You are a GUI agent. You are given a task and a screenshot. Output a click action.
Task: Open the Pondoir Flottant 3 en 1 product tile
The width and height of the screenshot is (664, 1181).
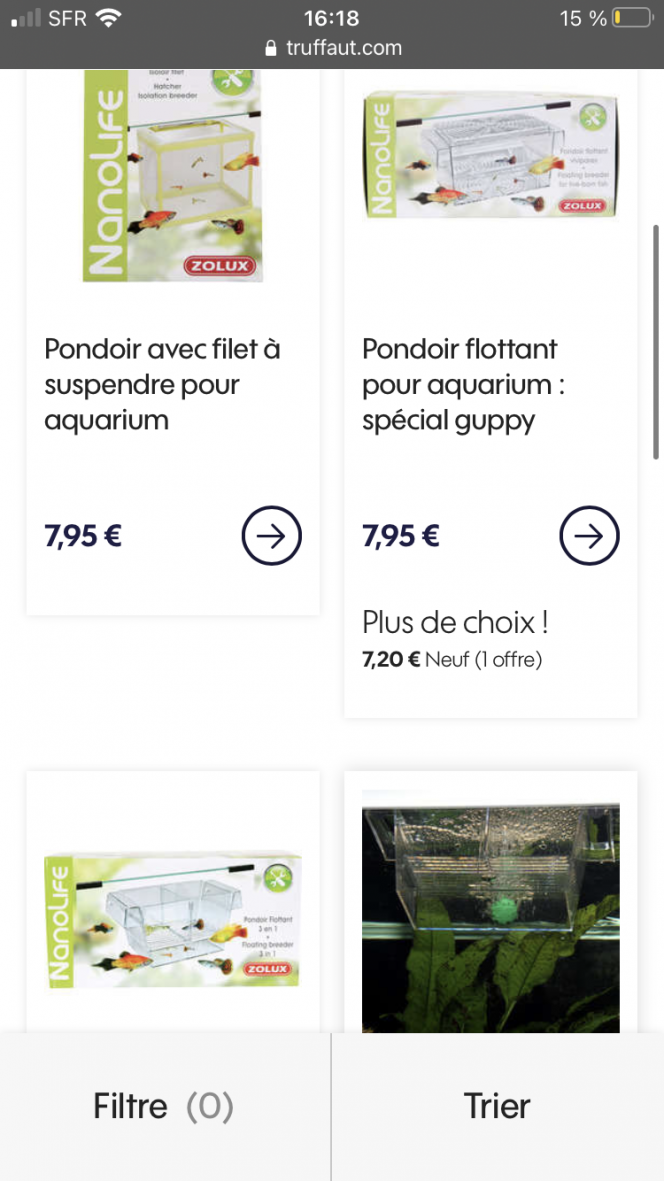click(173, 902)
